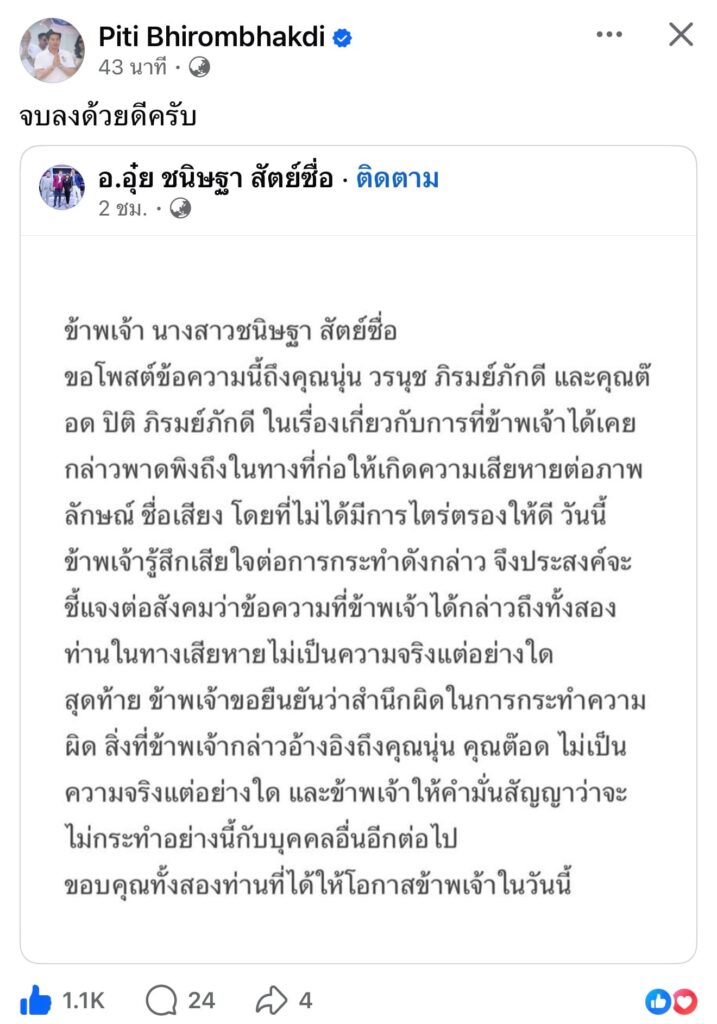Open Piti Bhirombhakdi's profile name
The image size is (717, 1024).
pos(212,38)
